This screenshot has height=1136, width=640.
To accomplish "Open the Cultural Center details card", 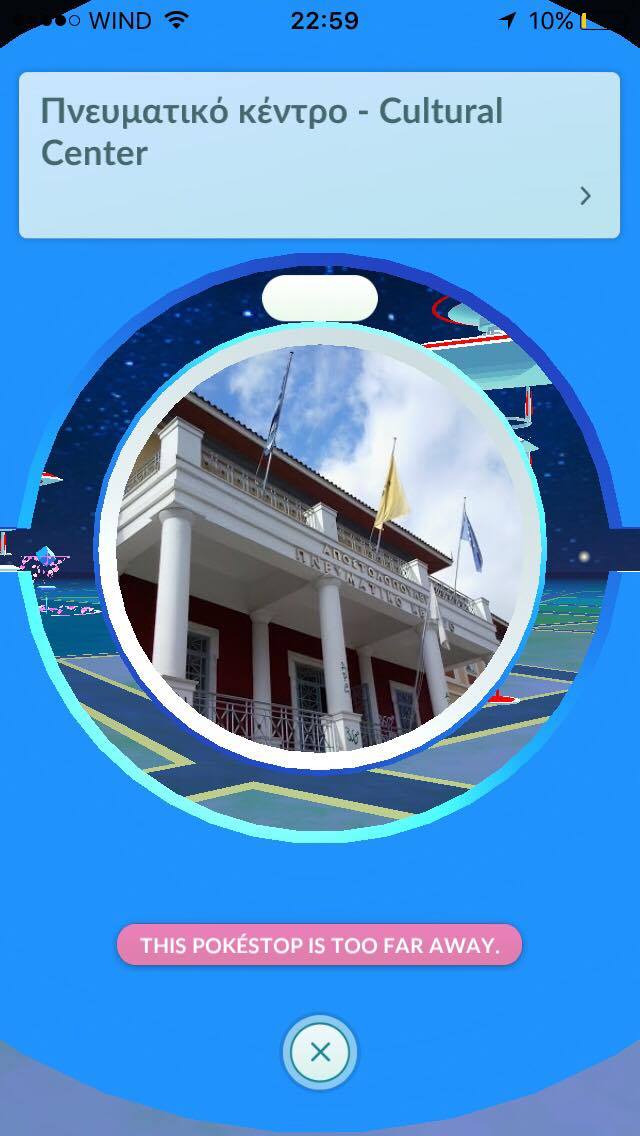I will [x=320, y=155].
